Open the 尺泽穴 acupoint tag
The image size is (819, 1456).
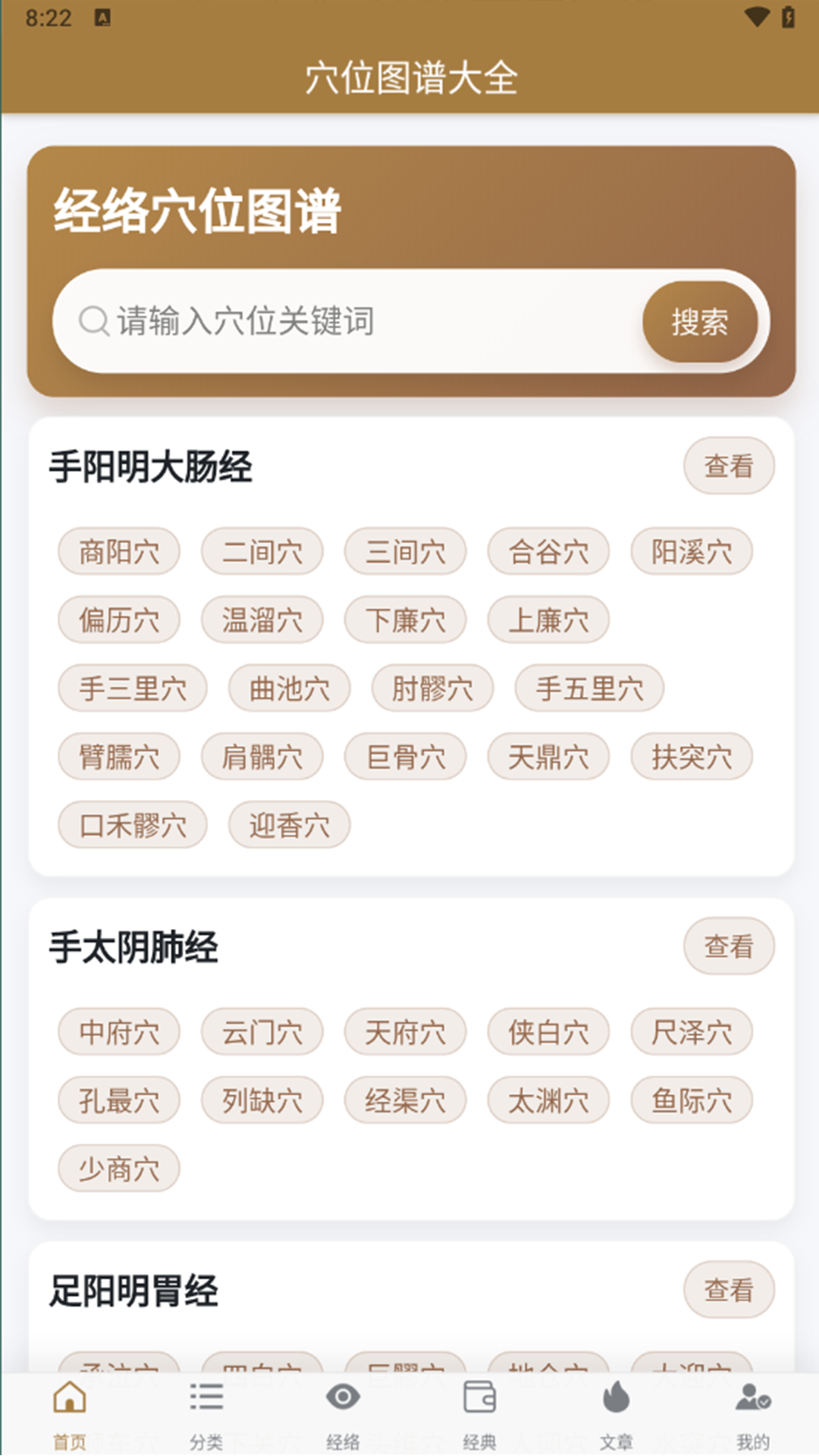pos(691,1031)
